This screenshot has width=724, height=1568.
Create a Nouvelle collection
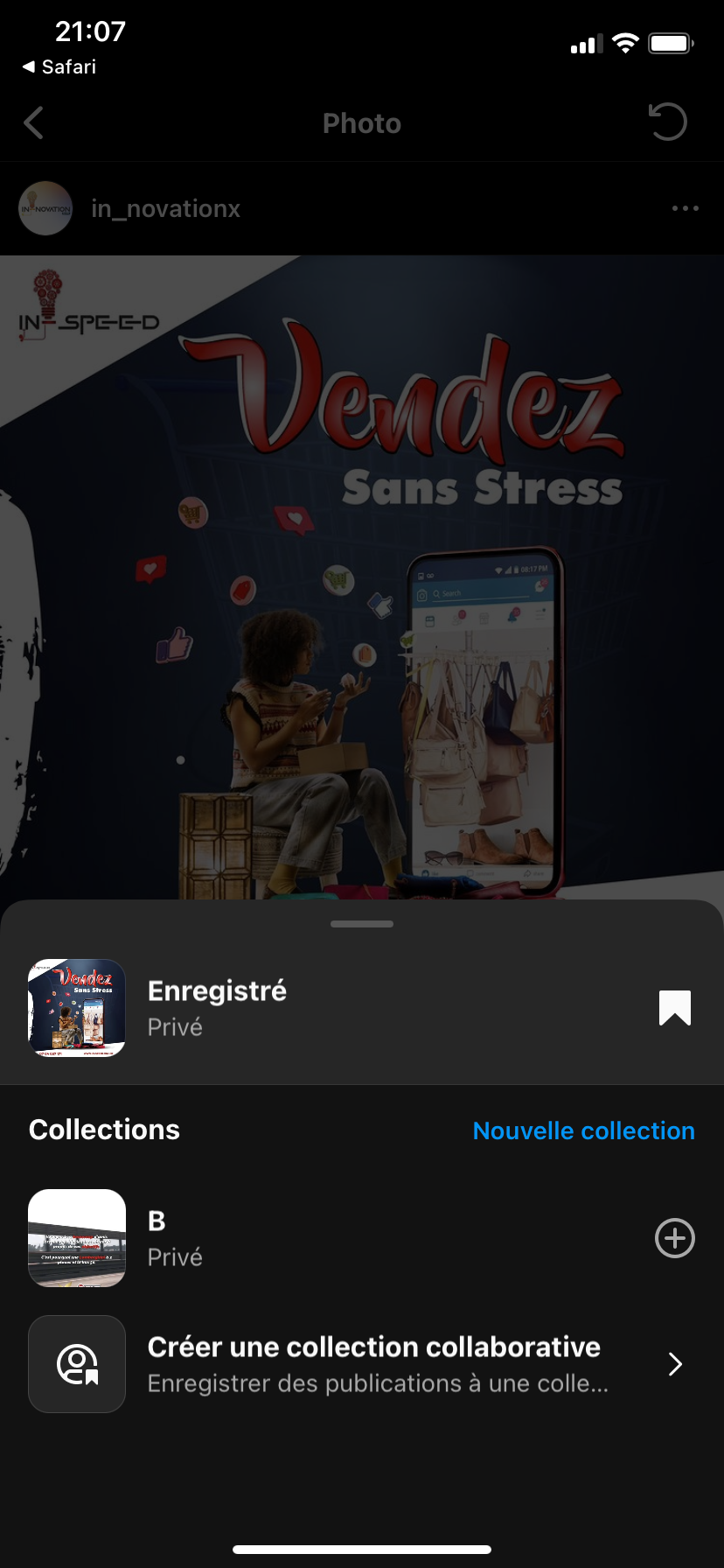(583, 1130)
